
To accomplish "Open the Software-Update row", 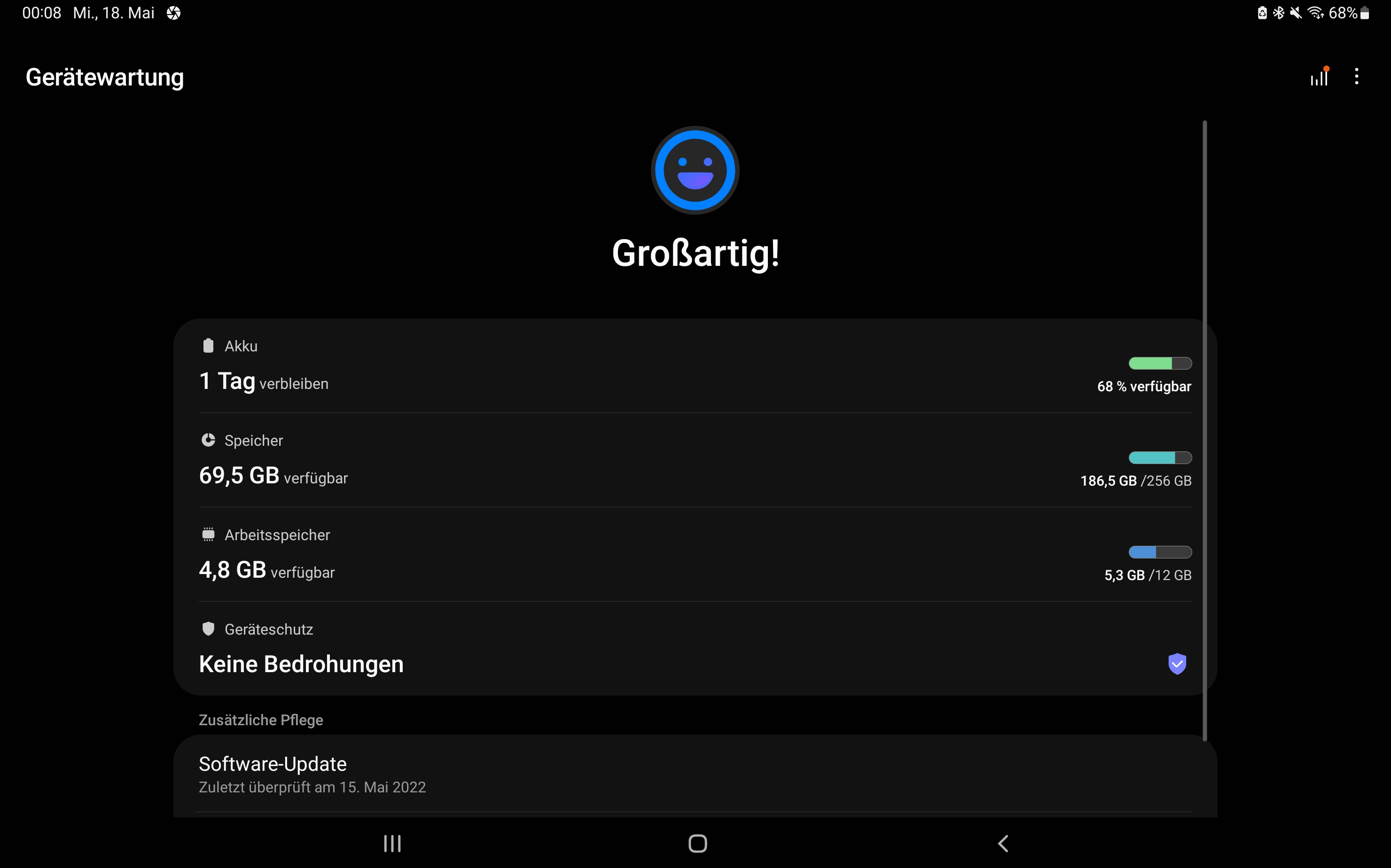I will pos(695,774).
